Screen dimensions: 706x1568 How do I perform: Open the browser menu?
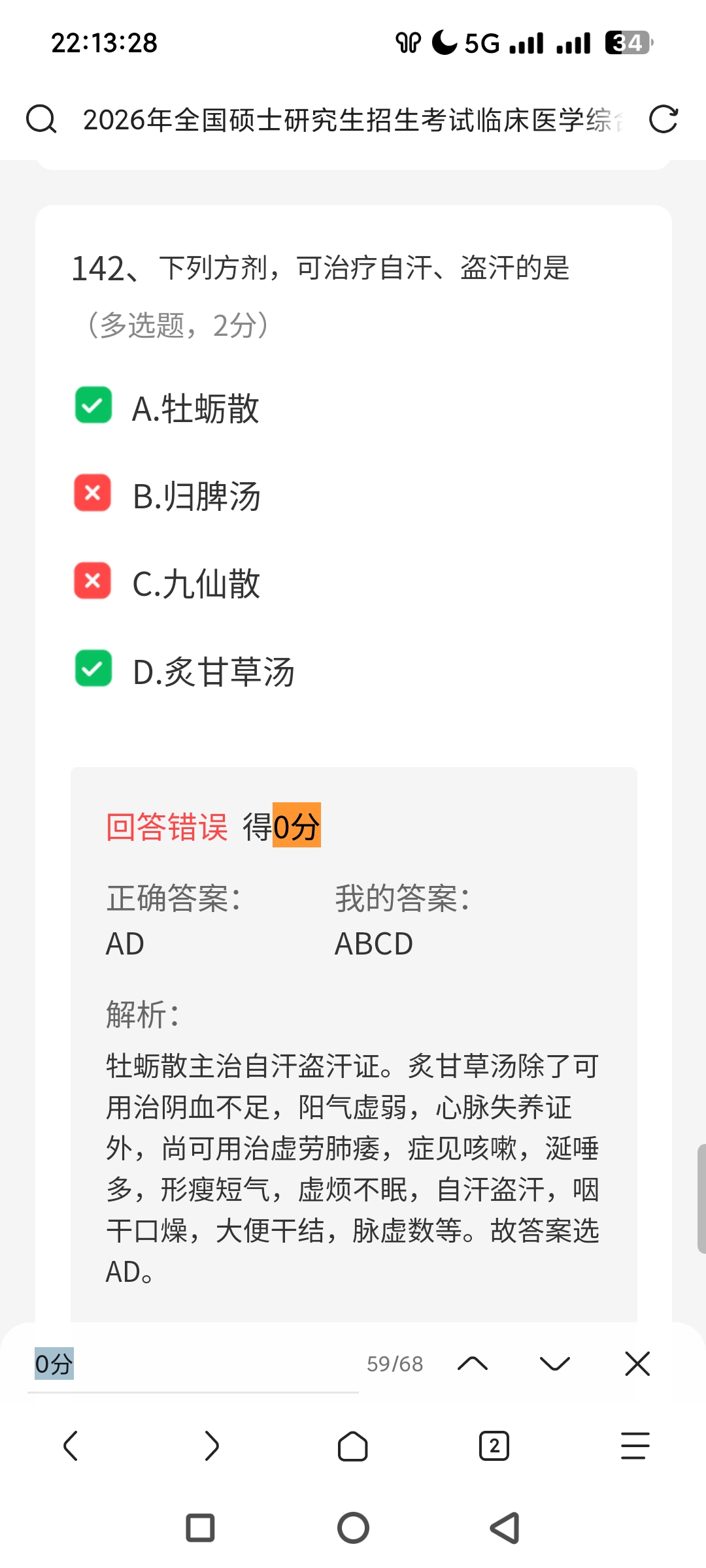pyautogui.click(x=635, y=1446)
